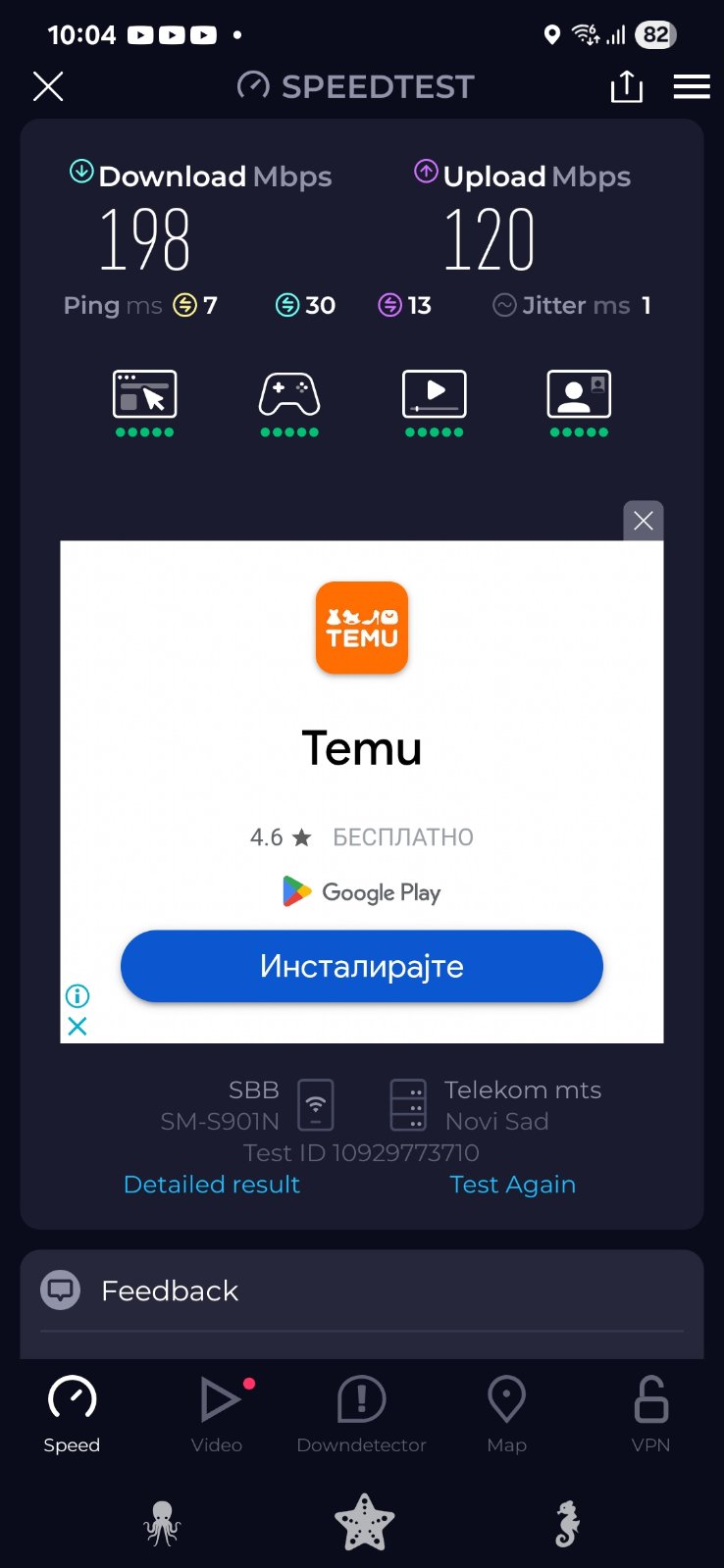Tap the gaming controller rating icon

[289, 394]
